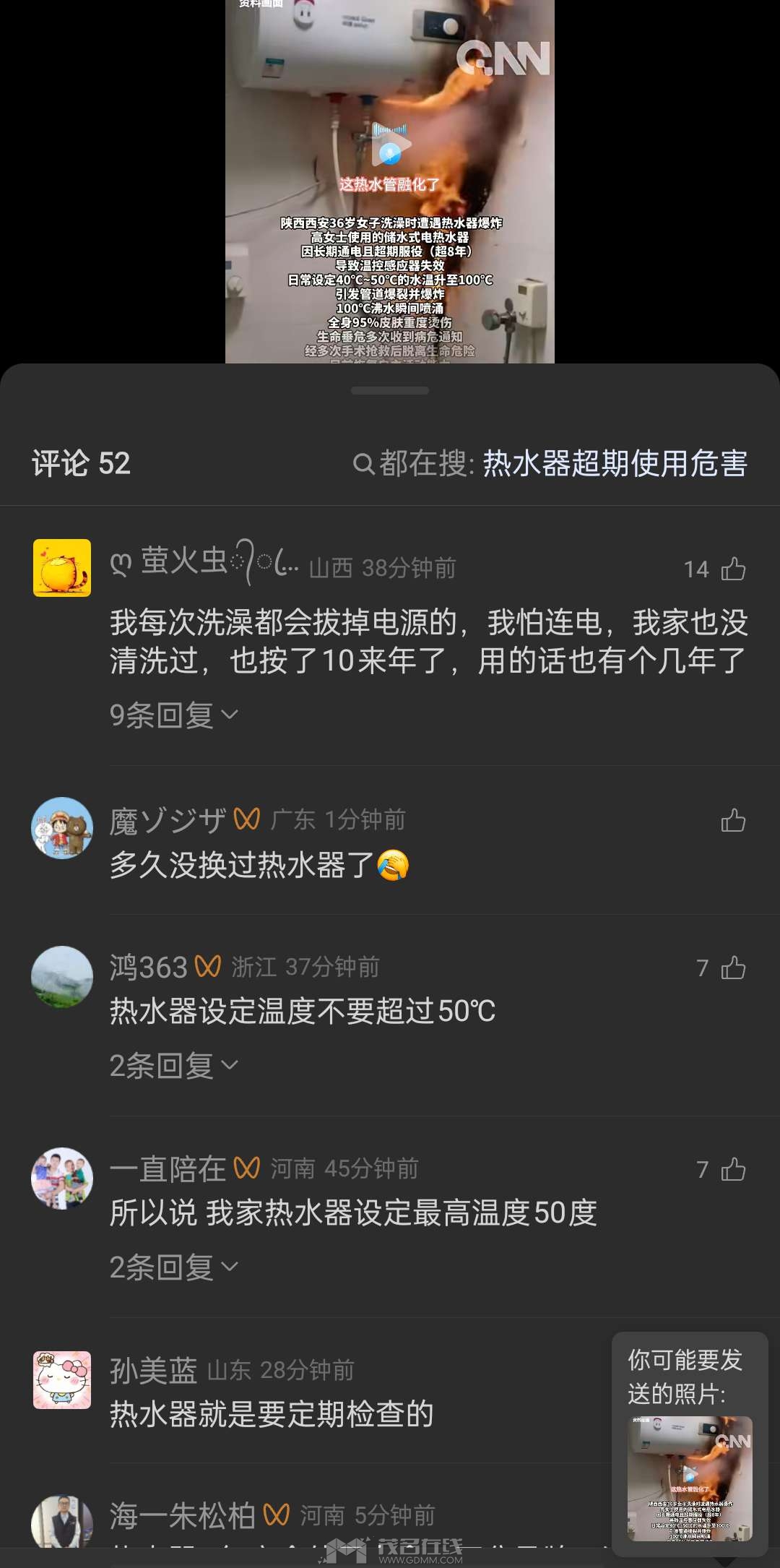Image resolution: width=780 pixels, height=1568 pixels.
Task: Like 一直陪在's comment
Action: (733, 1169)
